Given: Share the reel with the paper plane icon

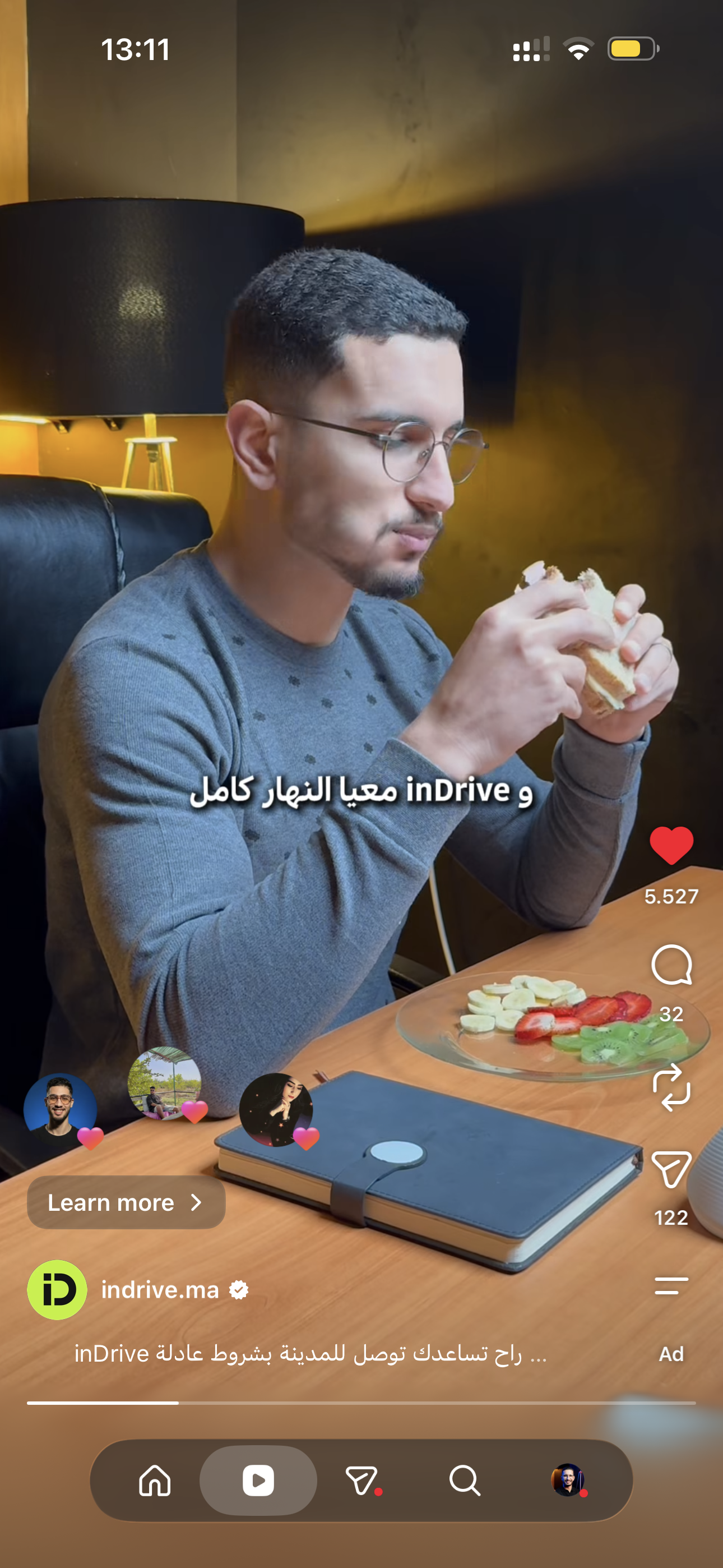Looking at the screenshot, I should point(671,1169).
